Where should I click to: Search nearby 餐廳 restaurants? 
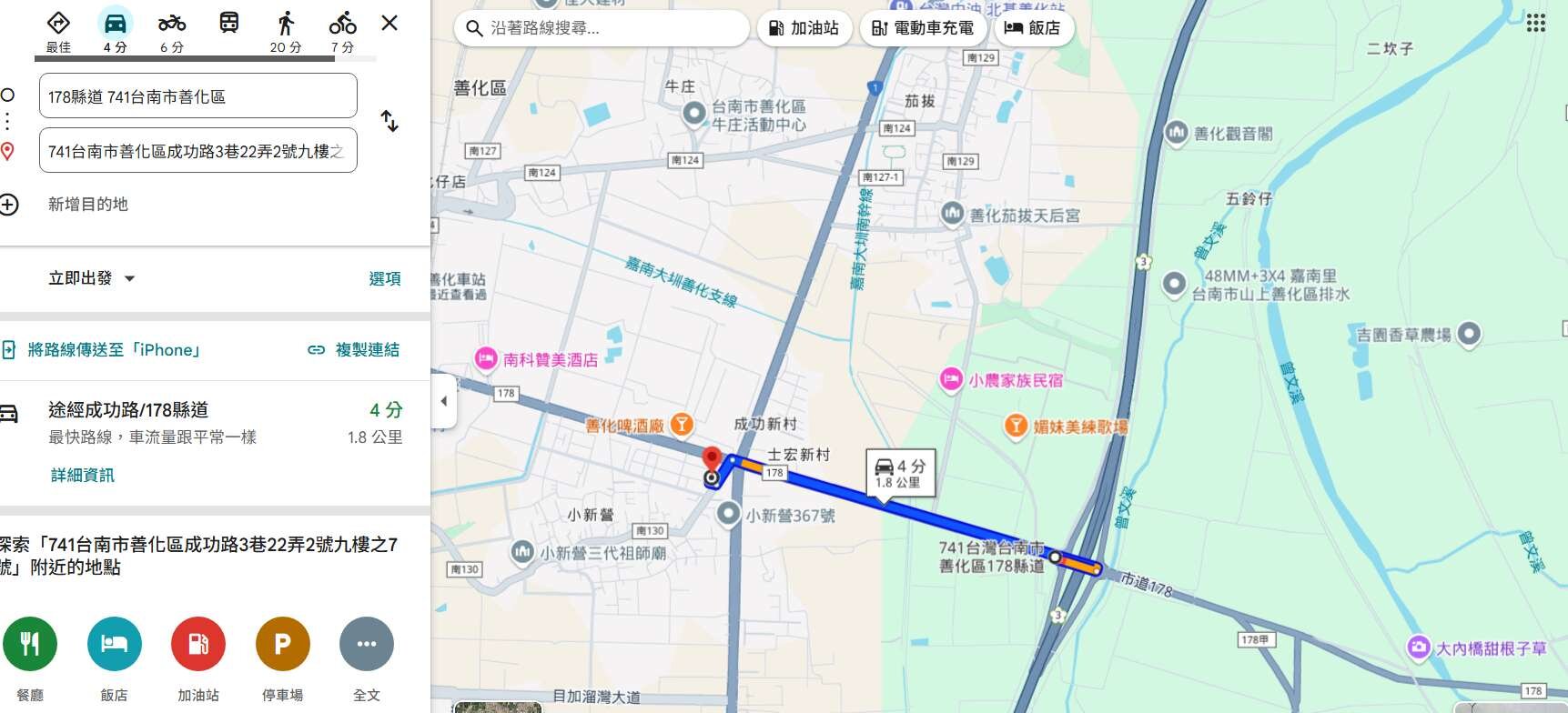point(30,644)
